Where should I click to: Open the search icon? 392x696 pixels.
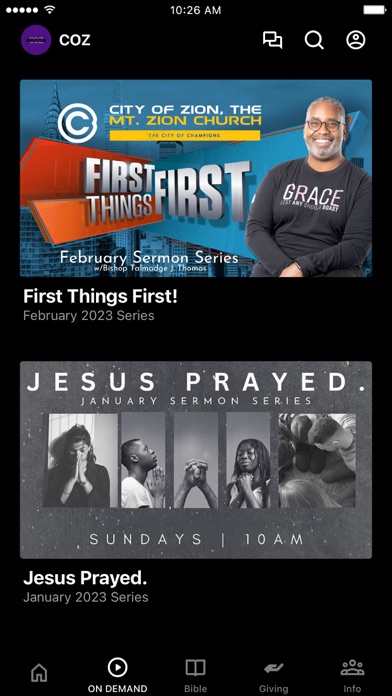(314, 40)
